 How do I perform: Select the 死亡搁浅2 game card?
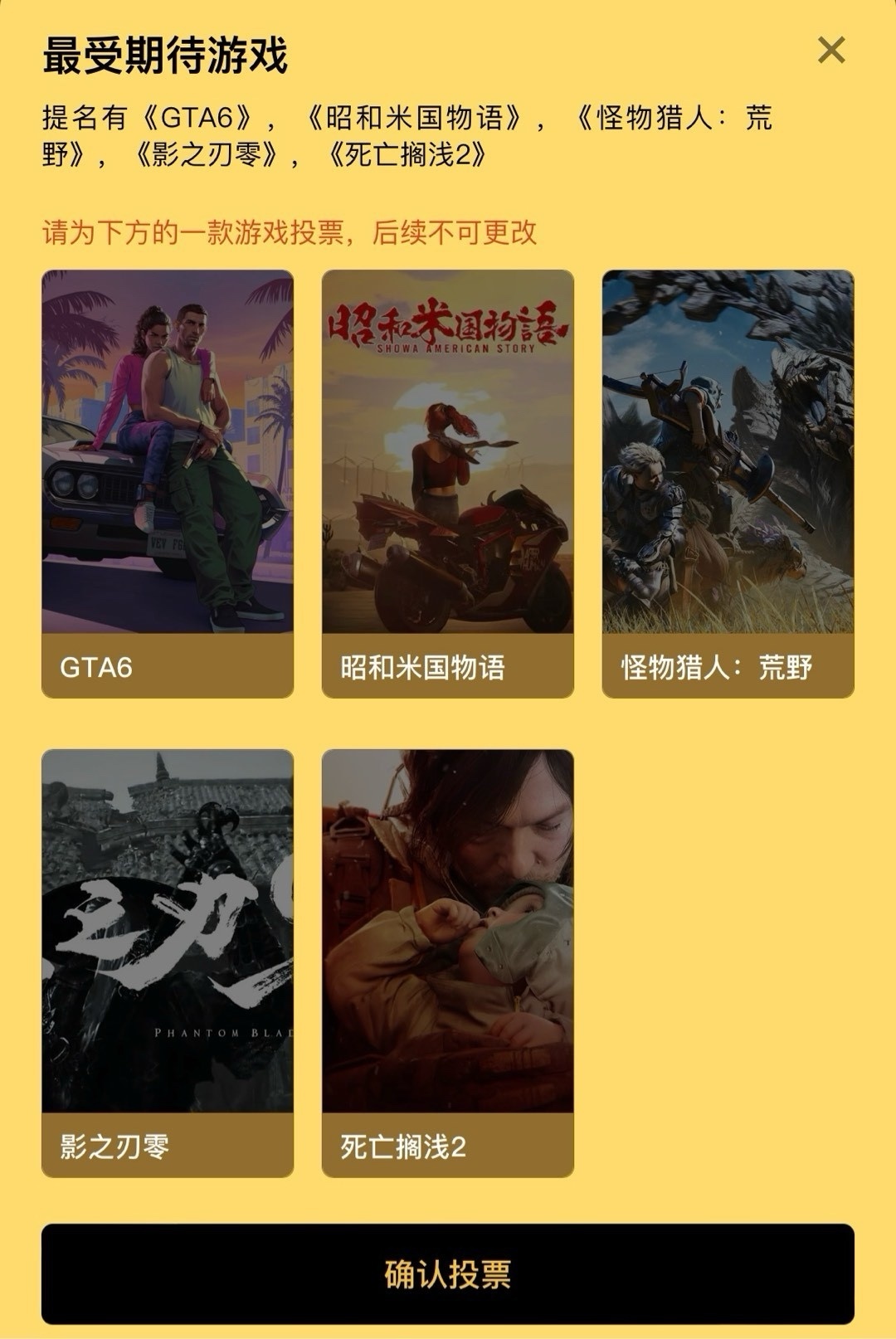[x=447, y=962]
